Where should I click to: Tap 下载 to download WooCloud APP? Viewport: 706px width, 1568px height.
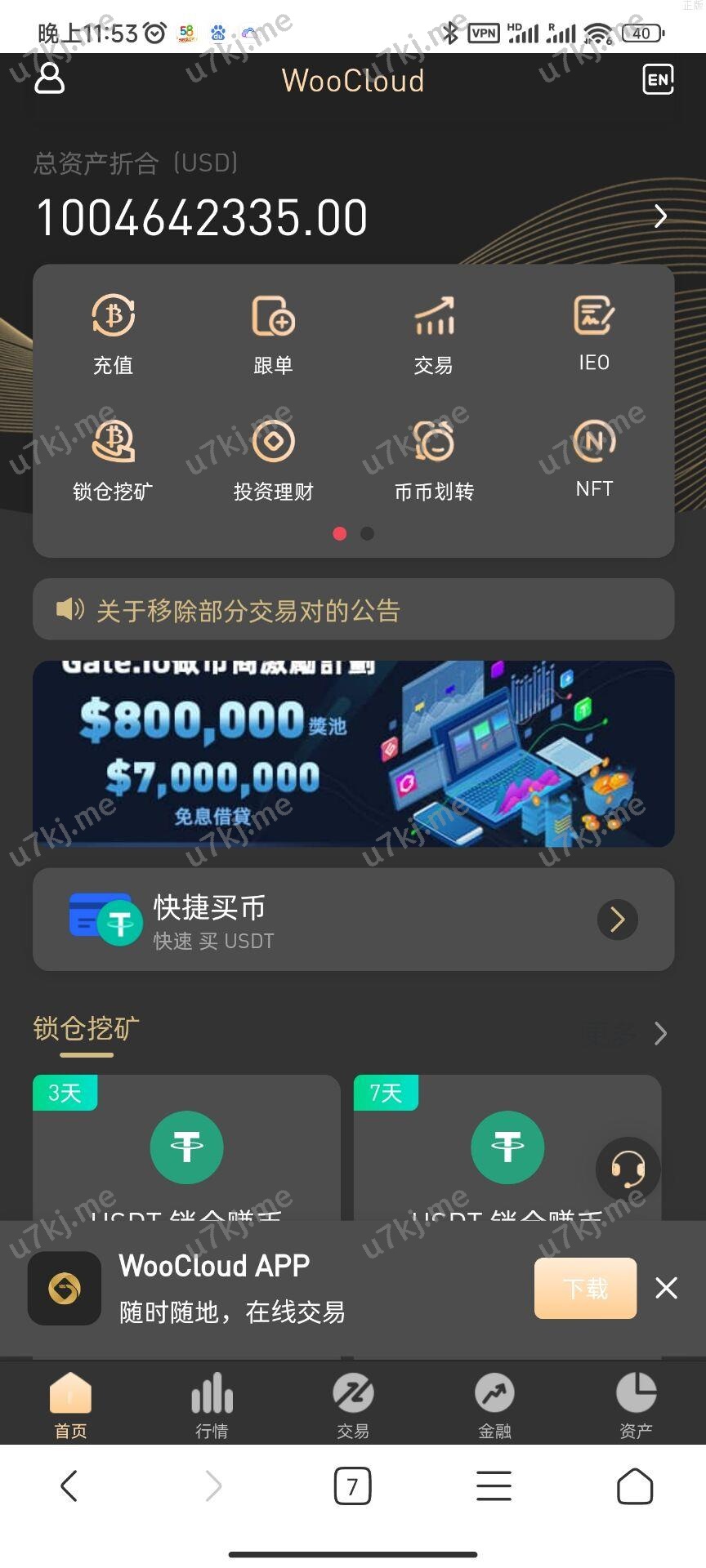click(x=585, y=1289)
